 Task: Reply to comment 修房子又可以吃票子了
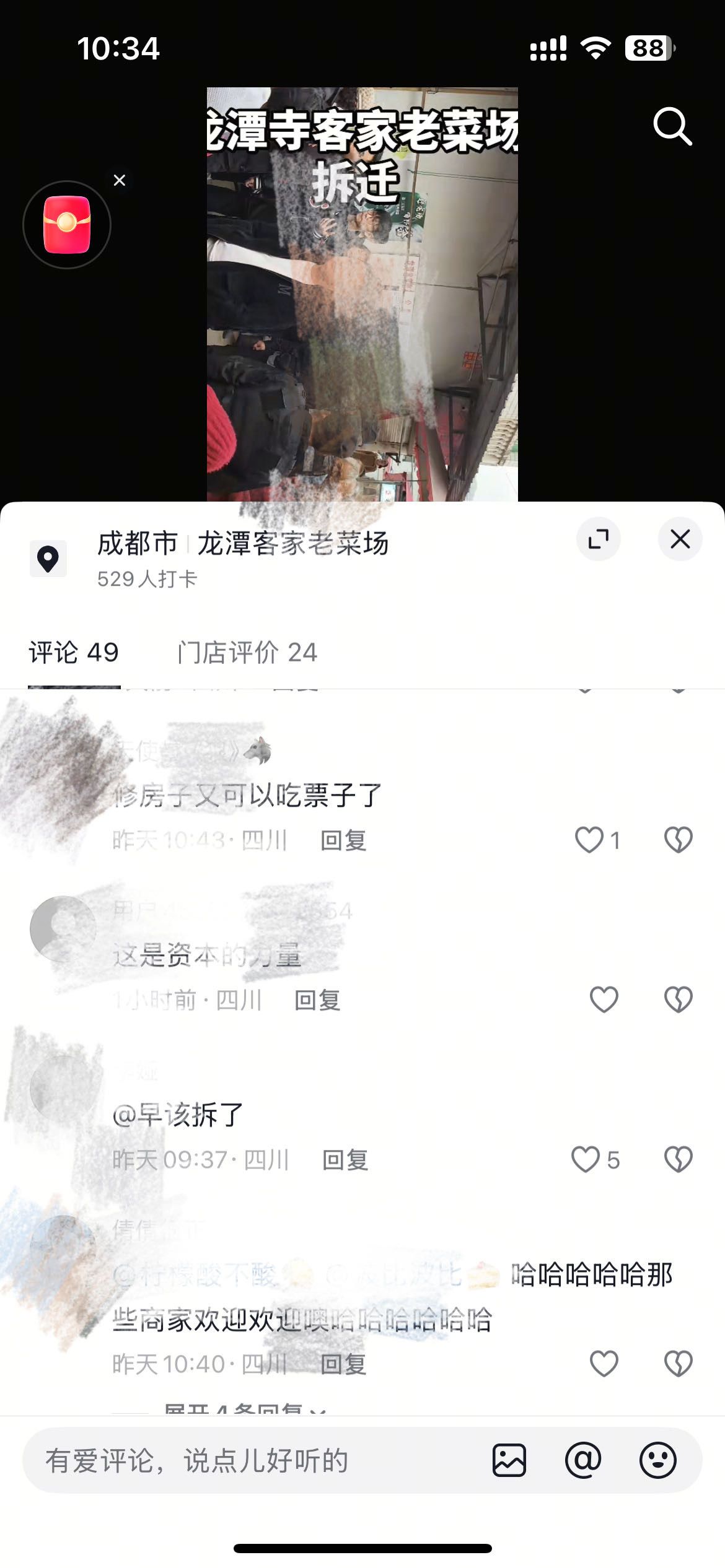tap(343, 840)
